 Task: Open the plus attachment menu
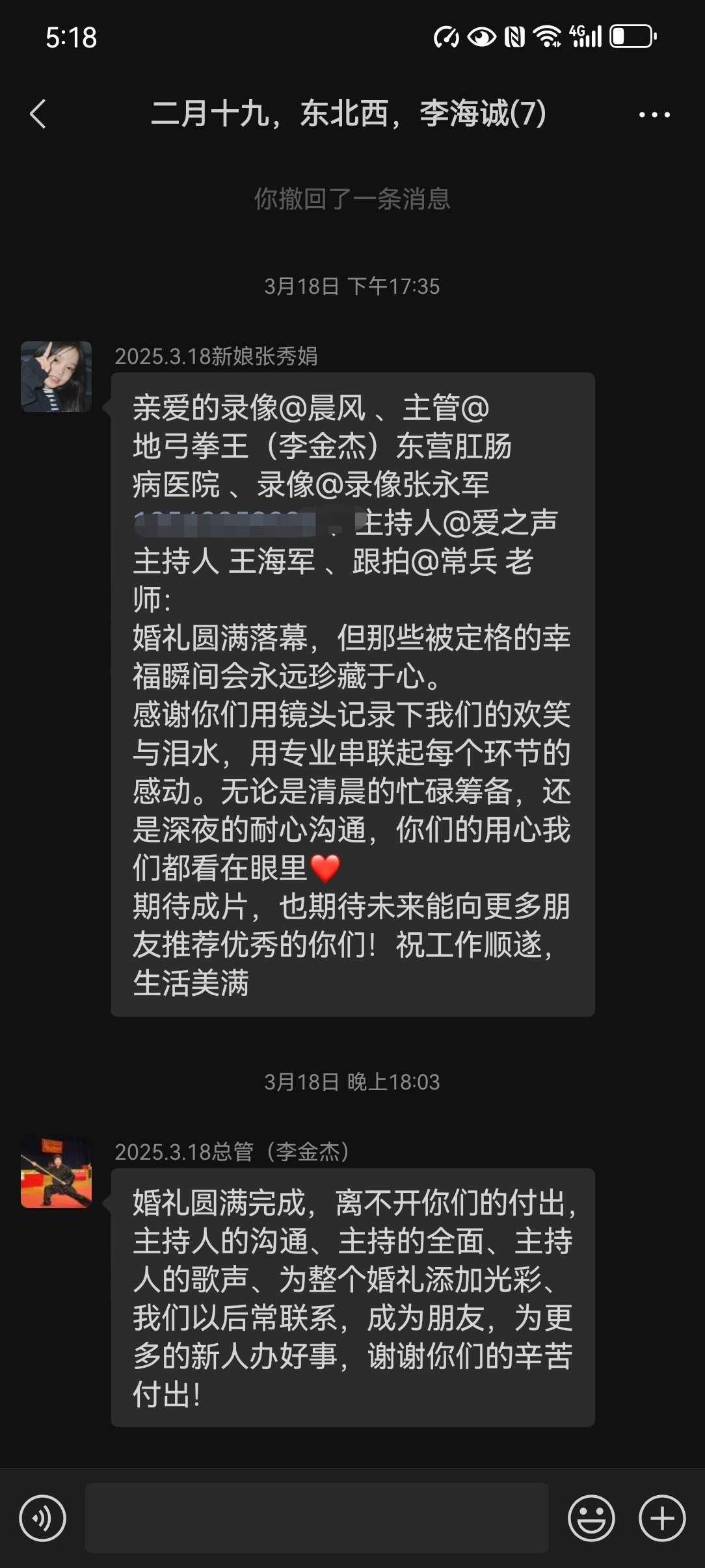tap(662, 1518)
